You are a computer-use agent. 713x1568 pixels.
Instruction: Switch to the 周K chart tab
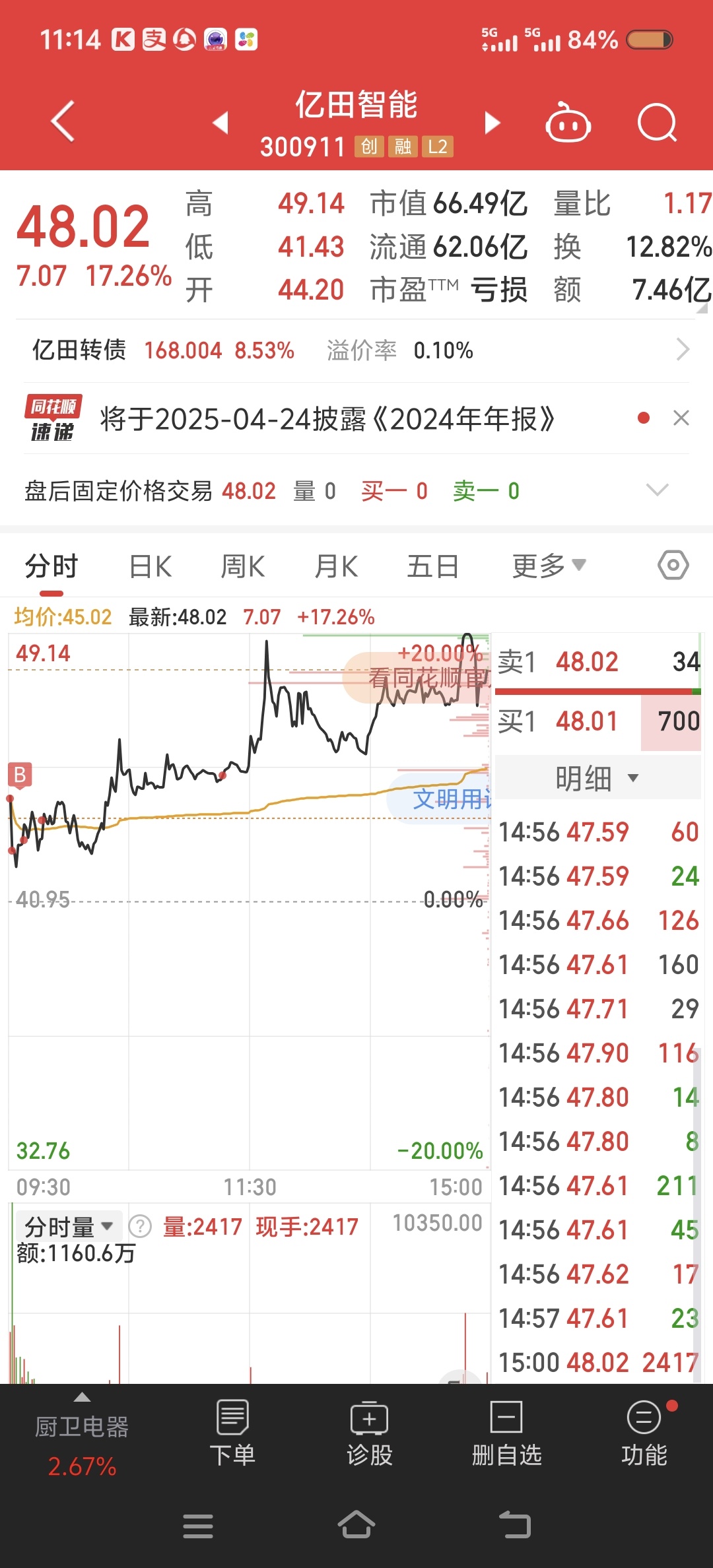(x=243, y=566)
